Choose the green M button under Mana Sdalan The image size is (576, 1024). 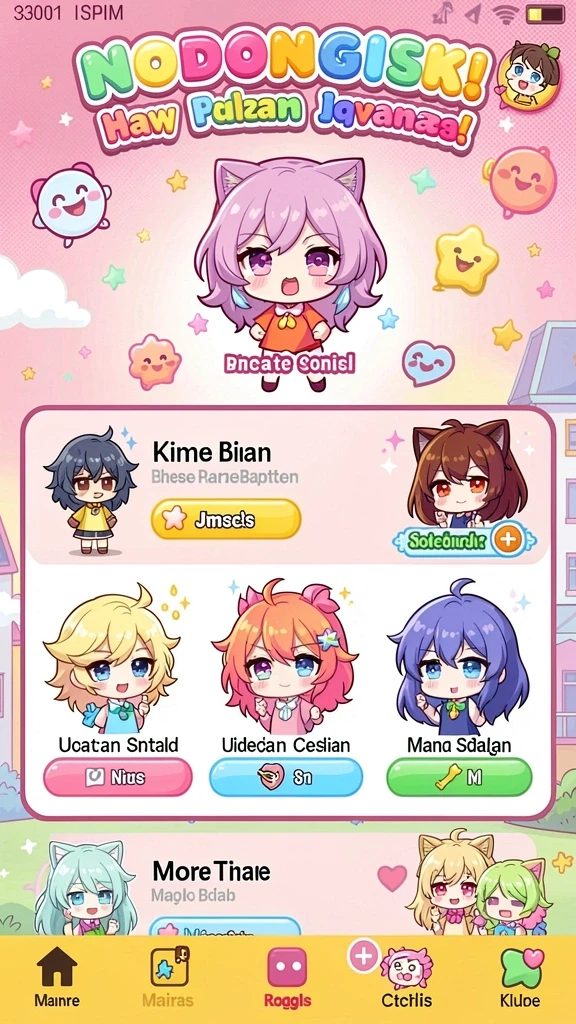pos(459,777)
